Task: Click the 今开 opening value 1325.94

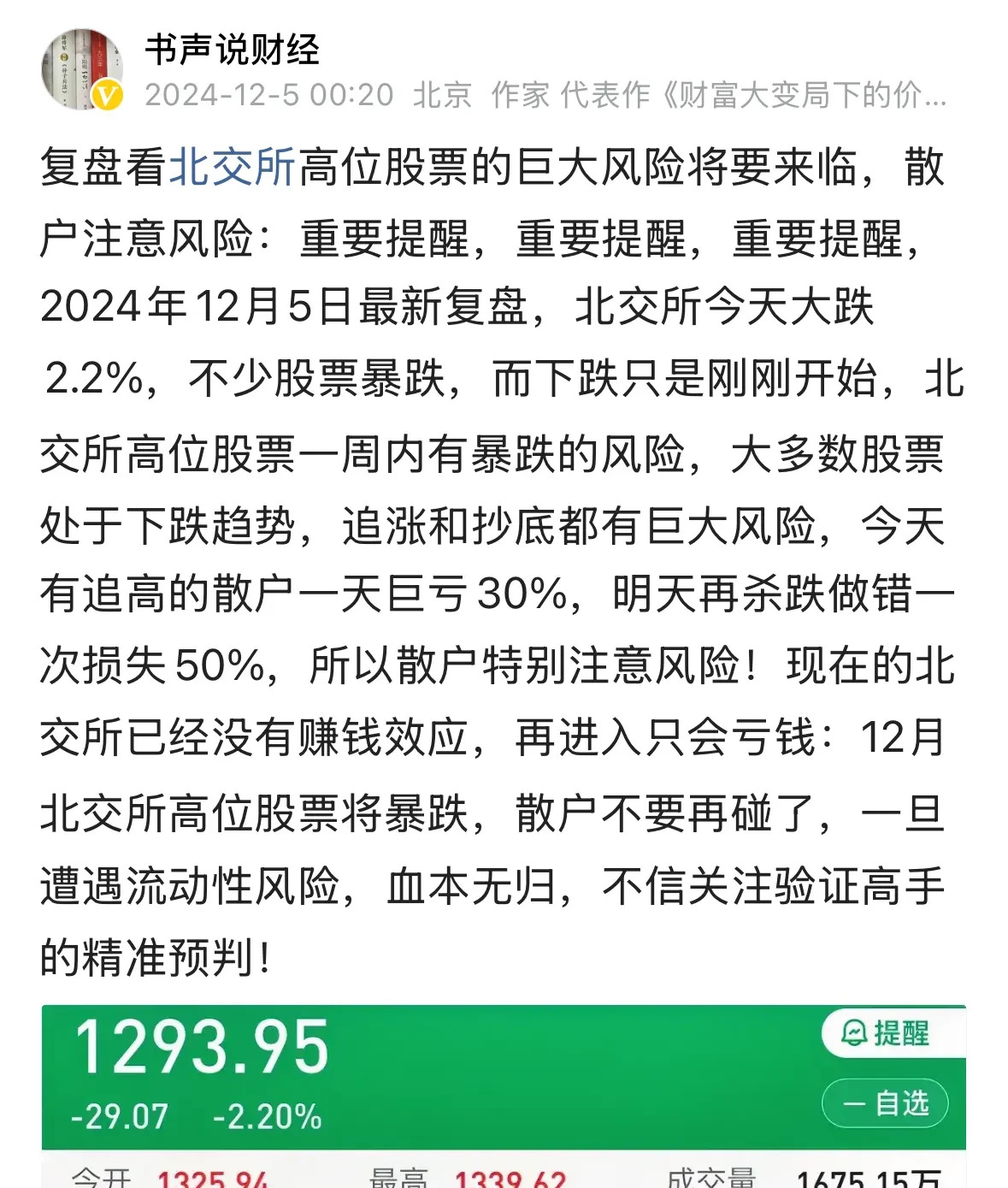Action: click(x=214, y=1177)
